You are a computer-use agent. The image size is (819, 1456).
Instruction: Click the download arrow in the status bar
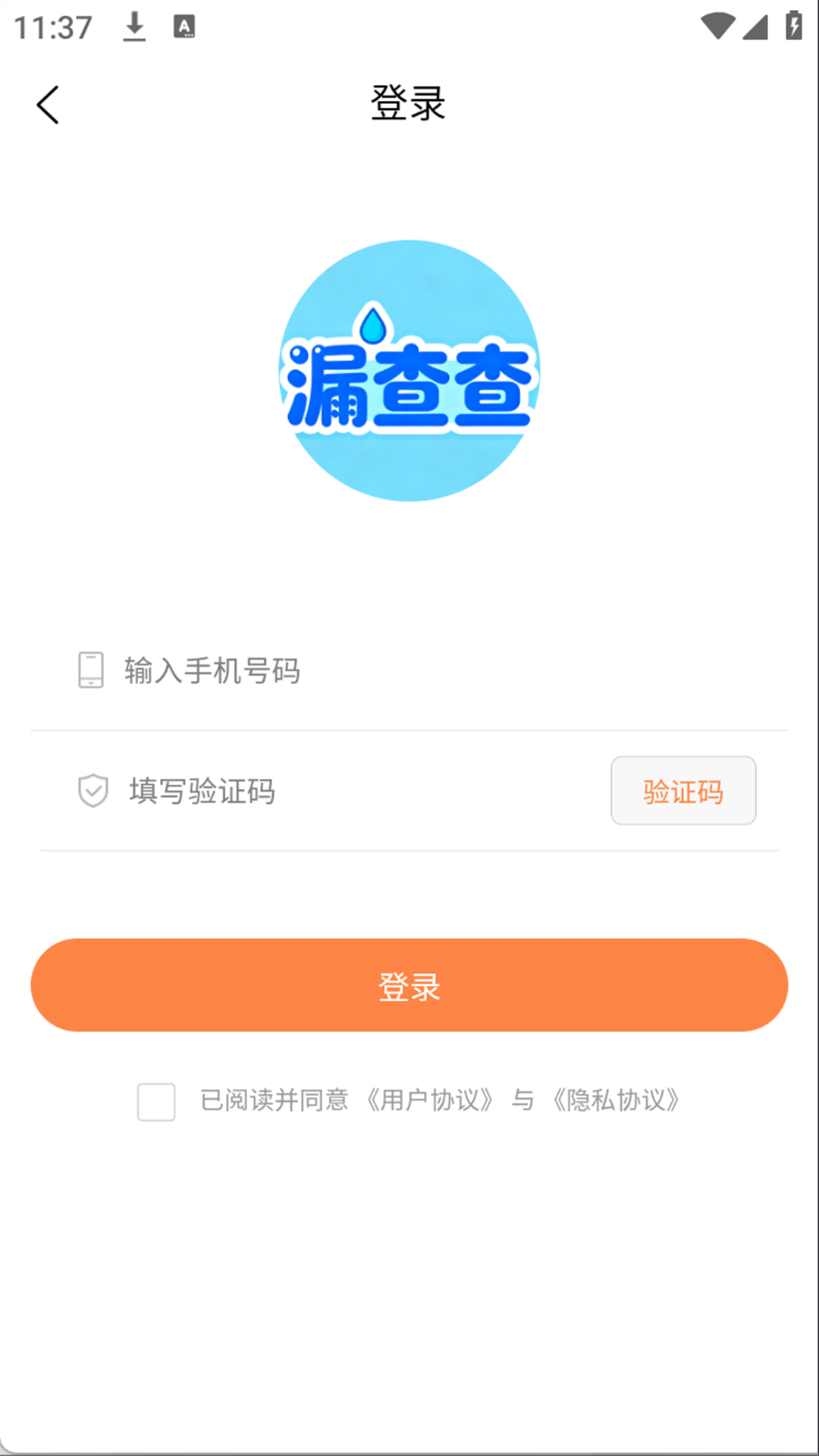pyautogui.click(x=135, y=25)
